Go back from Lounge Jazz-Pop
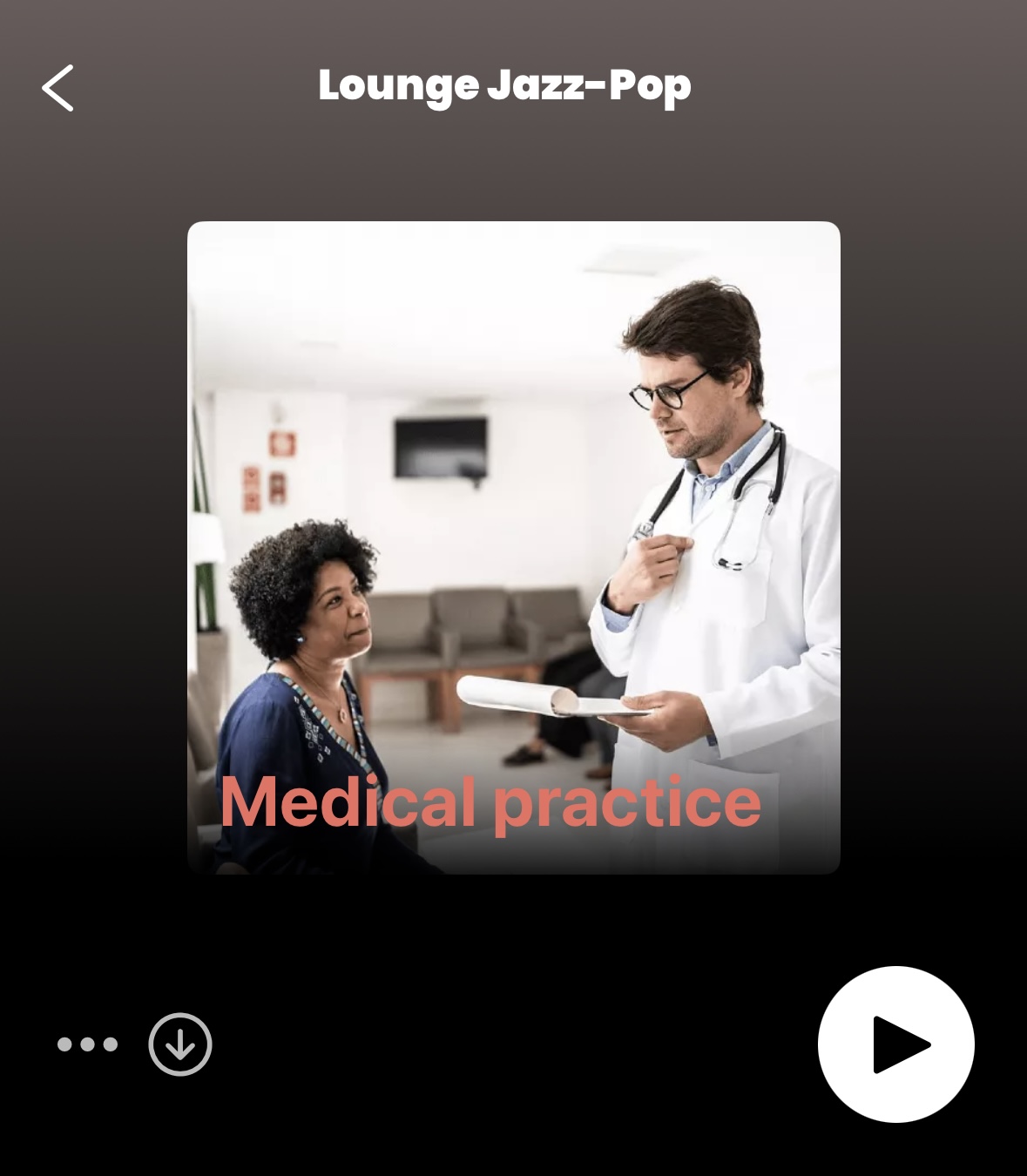Image resolution: width=1027 pixels, height=1176 pixels. pos(57,88)
